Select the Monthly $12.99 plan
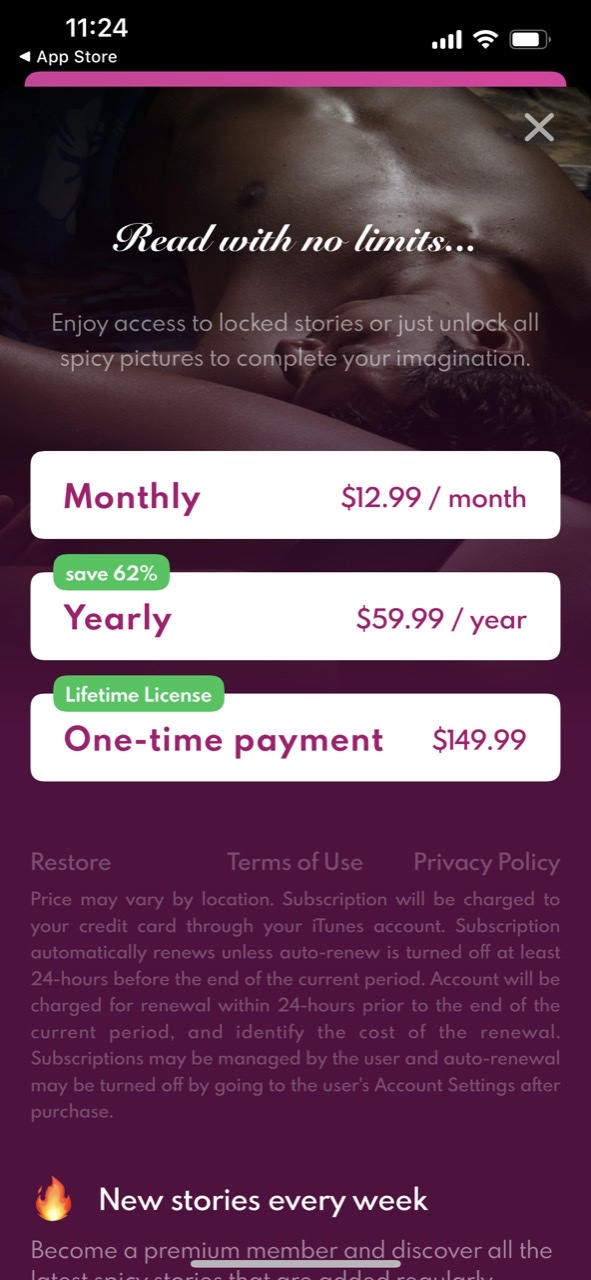Image resolution: width=591 pixels, height=1280 pixels. click(295, 495)
